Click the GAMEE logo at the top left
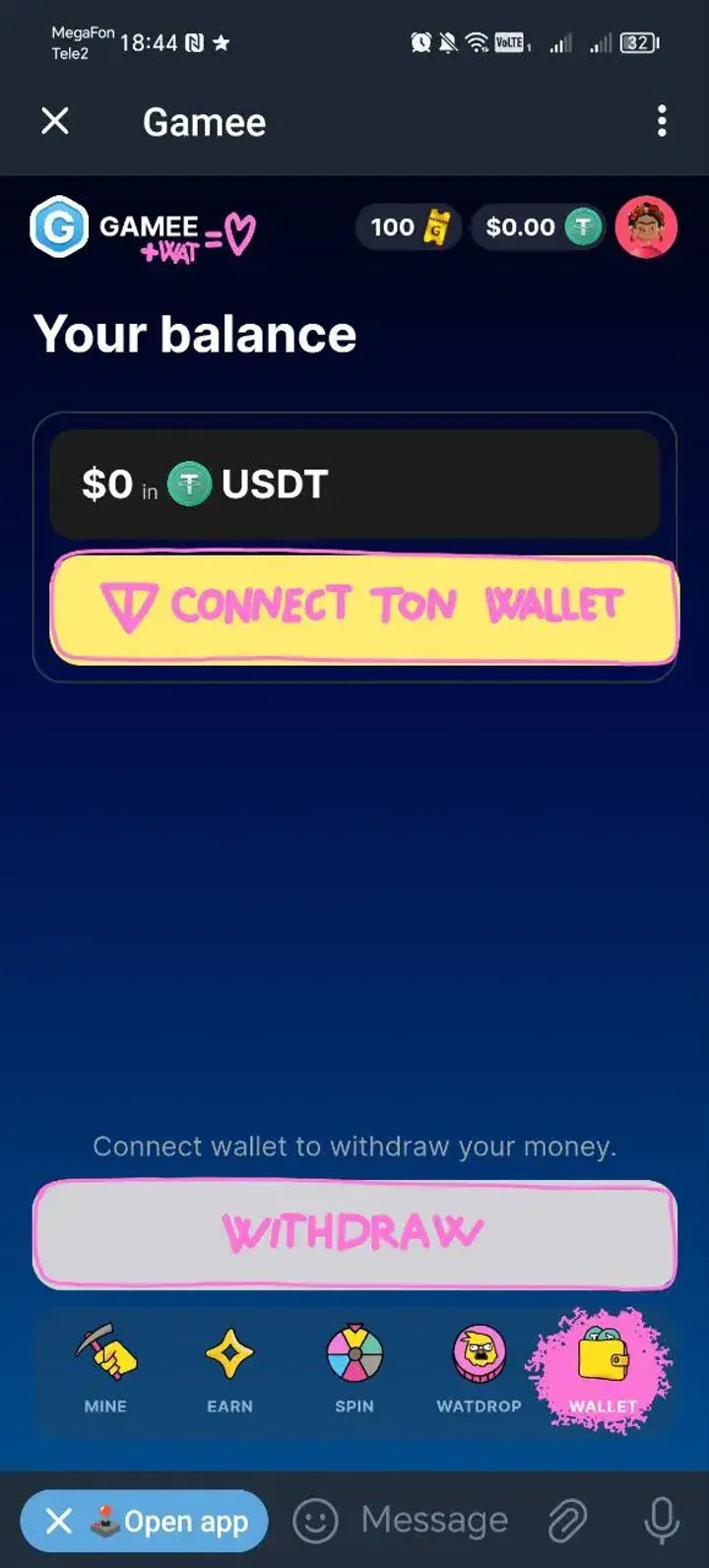The width and height of the screenshot is (709, 1568). (60, 228)
